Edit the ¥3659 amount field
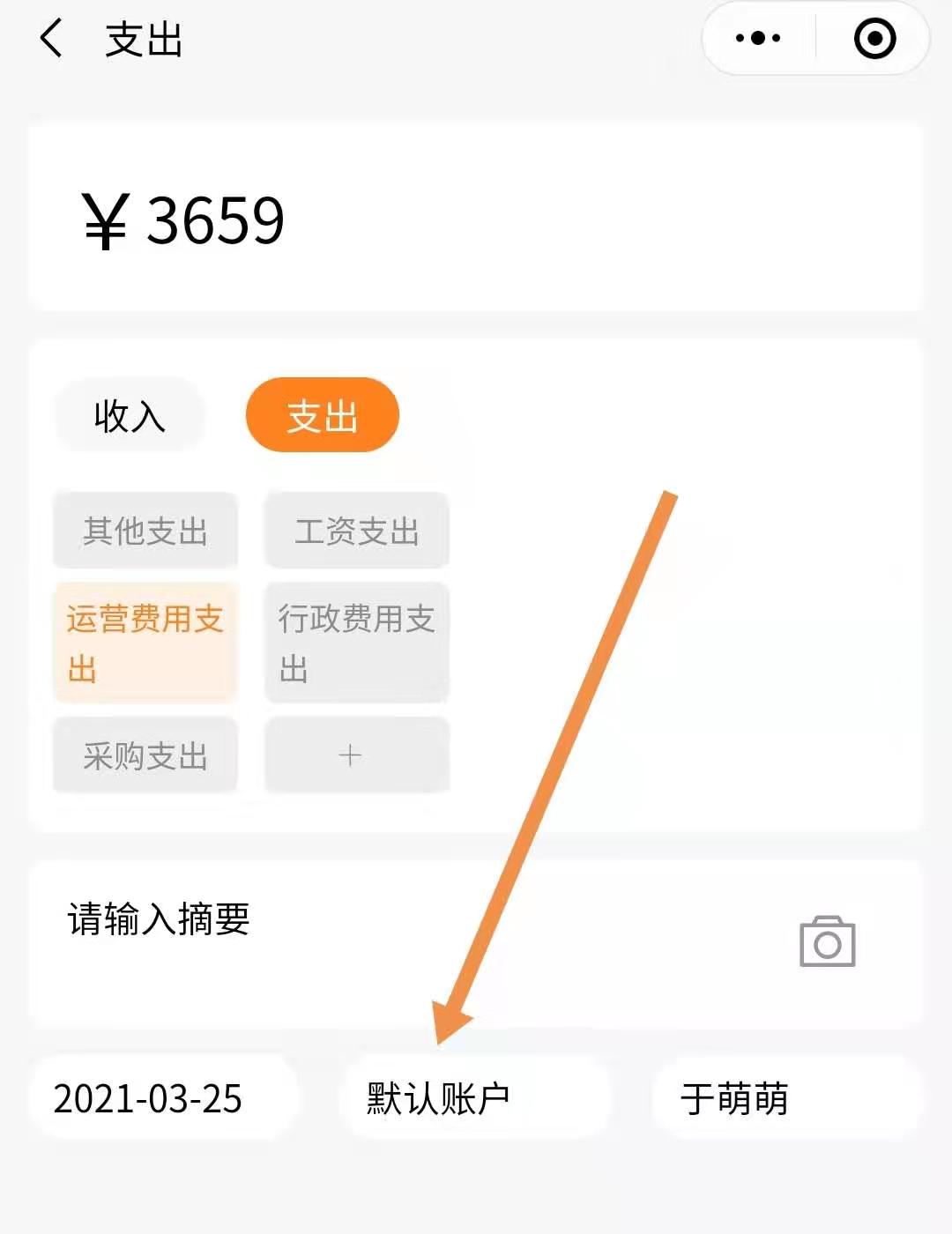The width and height of the screenshot is (952, 1234). click(476, 220)
